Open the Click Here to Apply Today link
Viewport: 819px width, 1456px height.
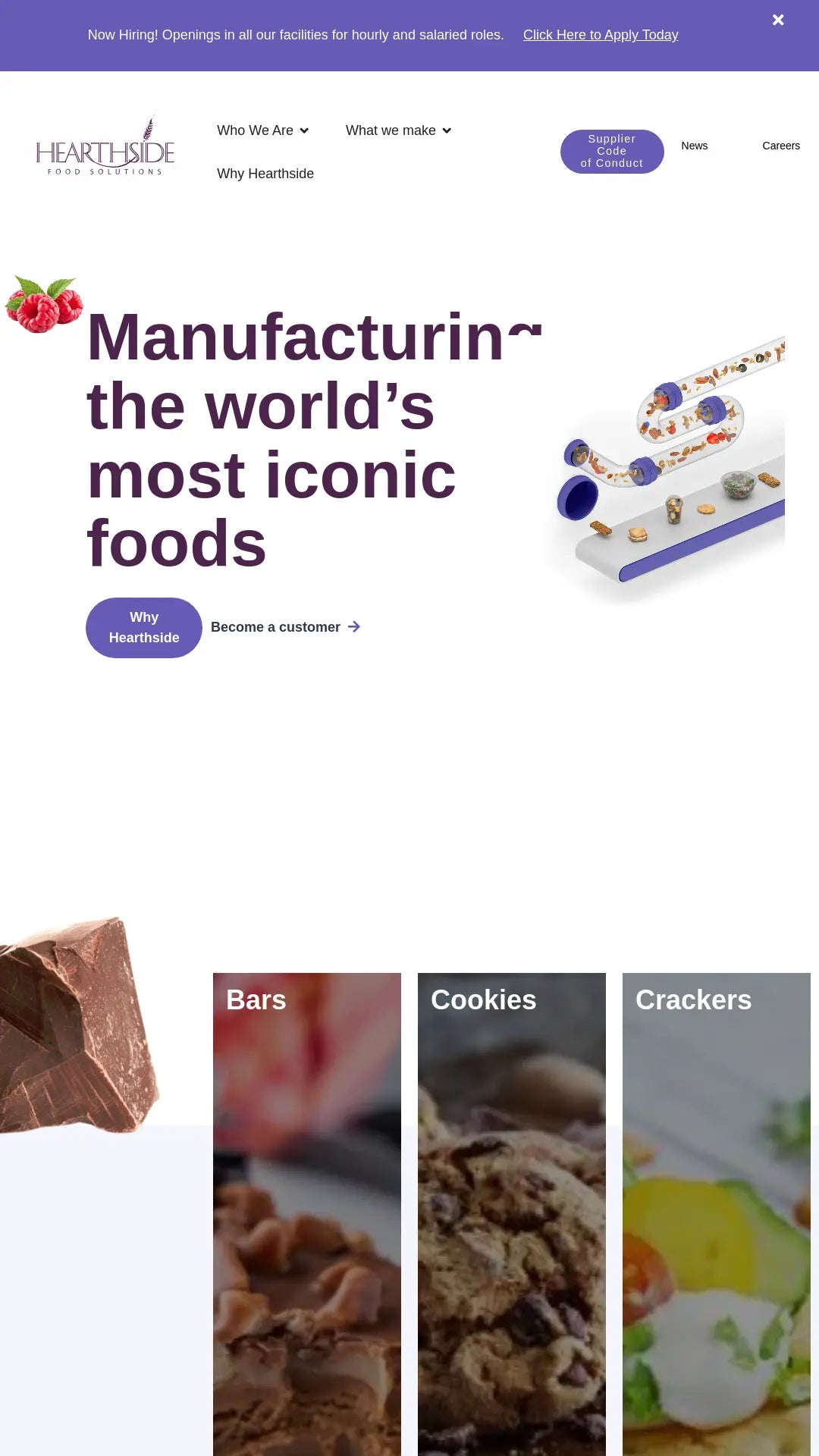point(601,35)
